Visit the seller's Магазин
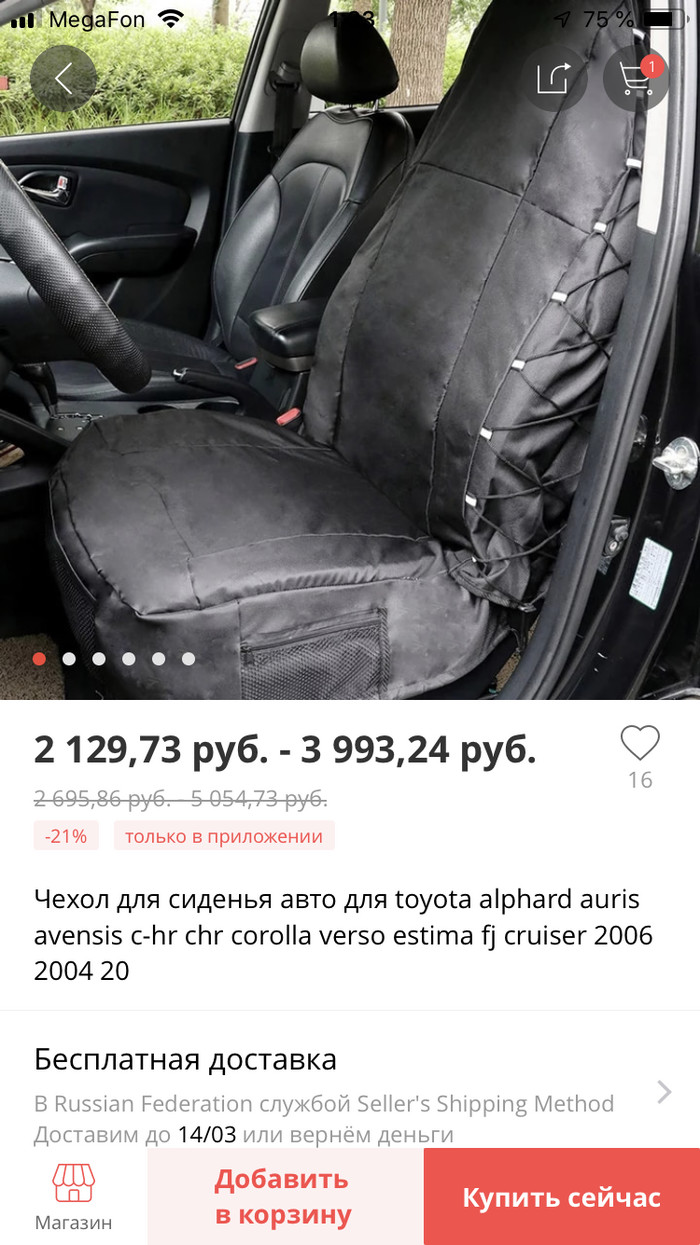Image resolution: width=700 pixels, height=1245 pixels. 73,1196
